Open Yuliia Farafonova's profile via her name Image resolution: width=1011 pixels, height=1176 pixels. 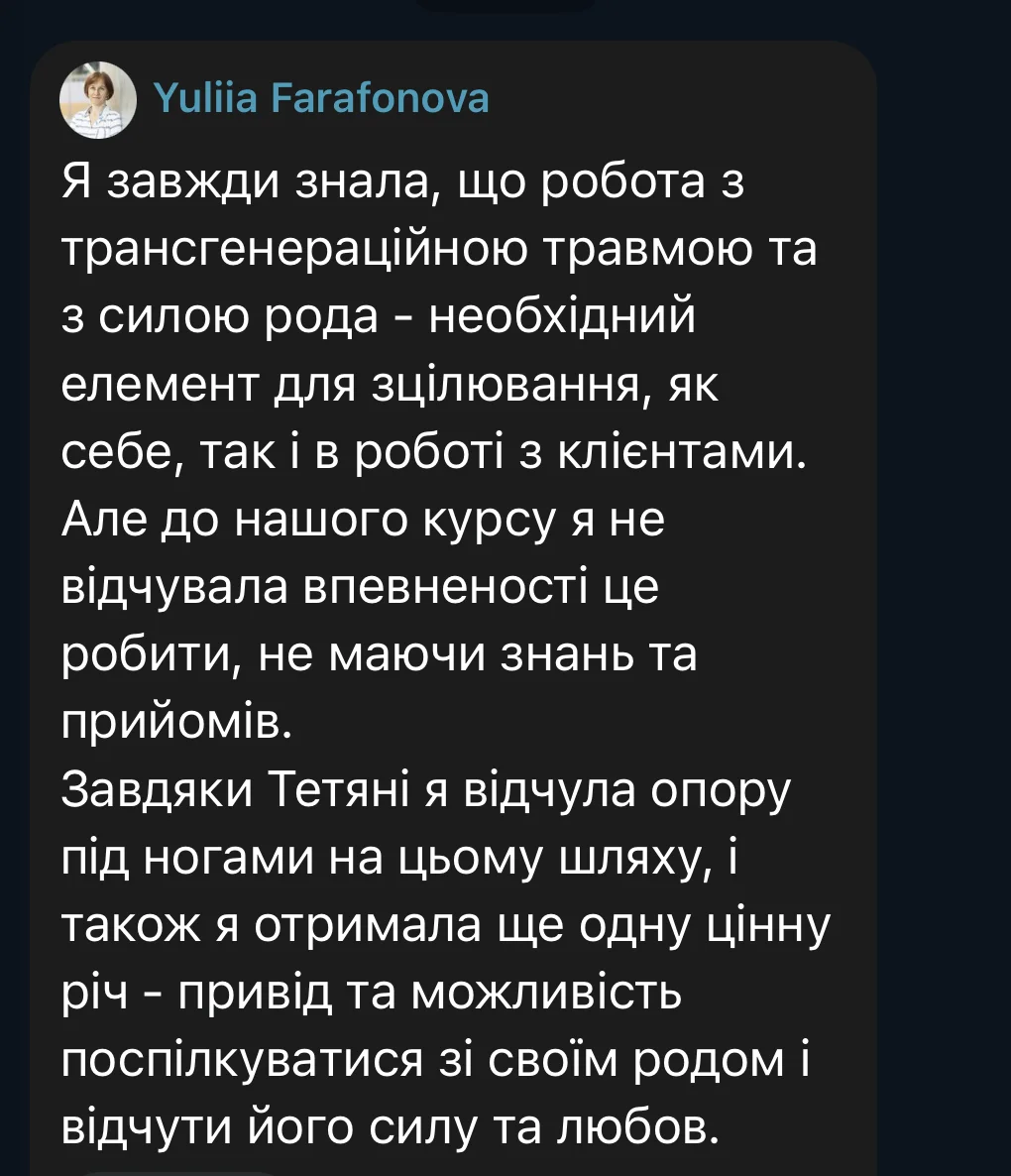pyautogui.click(x=321, y=99)
